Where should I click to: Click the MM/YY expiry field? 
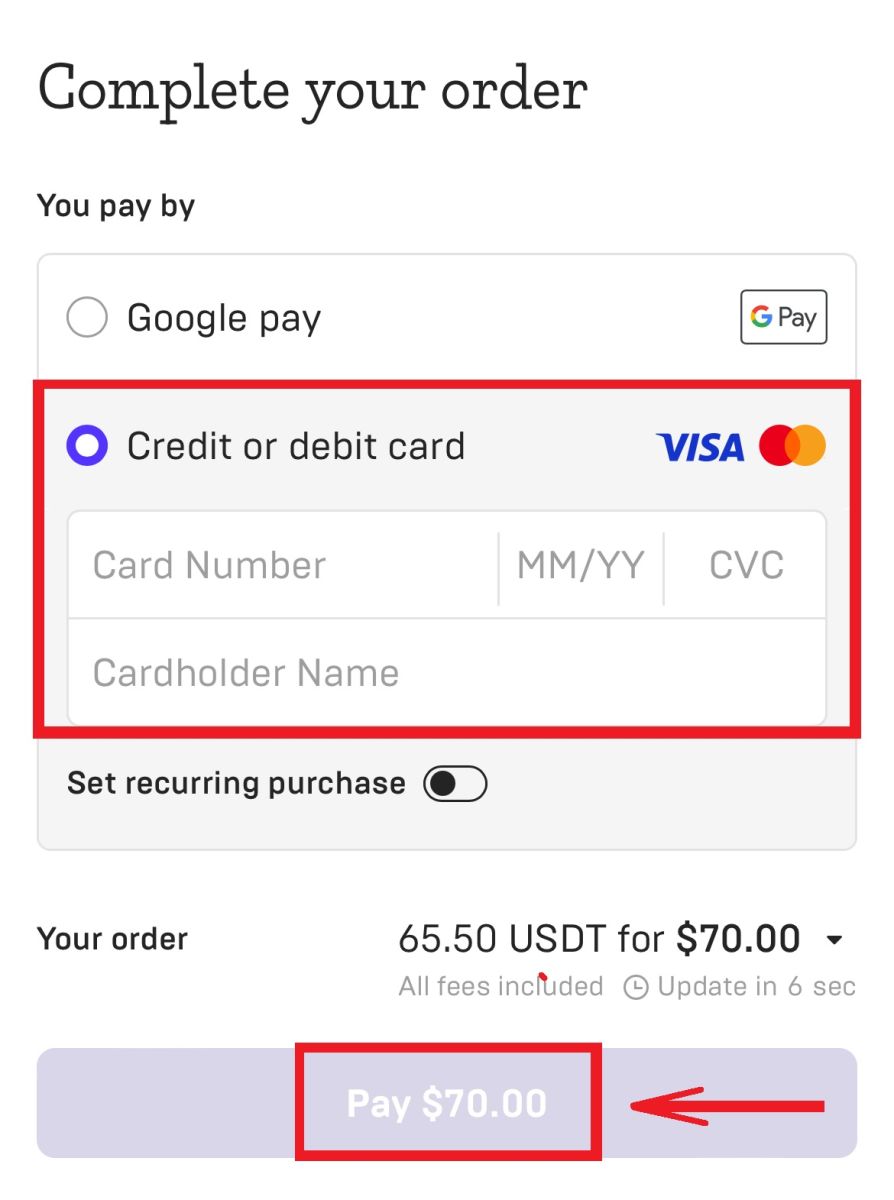click(580, 565)
